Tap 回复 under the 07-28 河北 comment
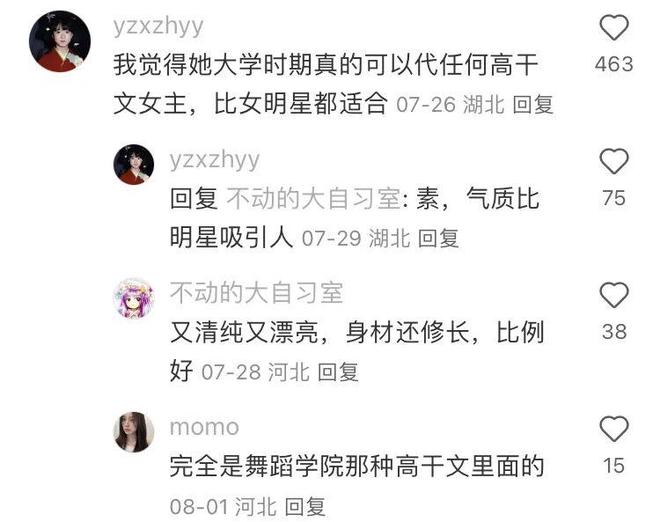 coord(338,372)
